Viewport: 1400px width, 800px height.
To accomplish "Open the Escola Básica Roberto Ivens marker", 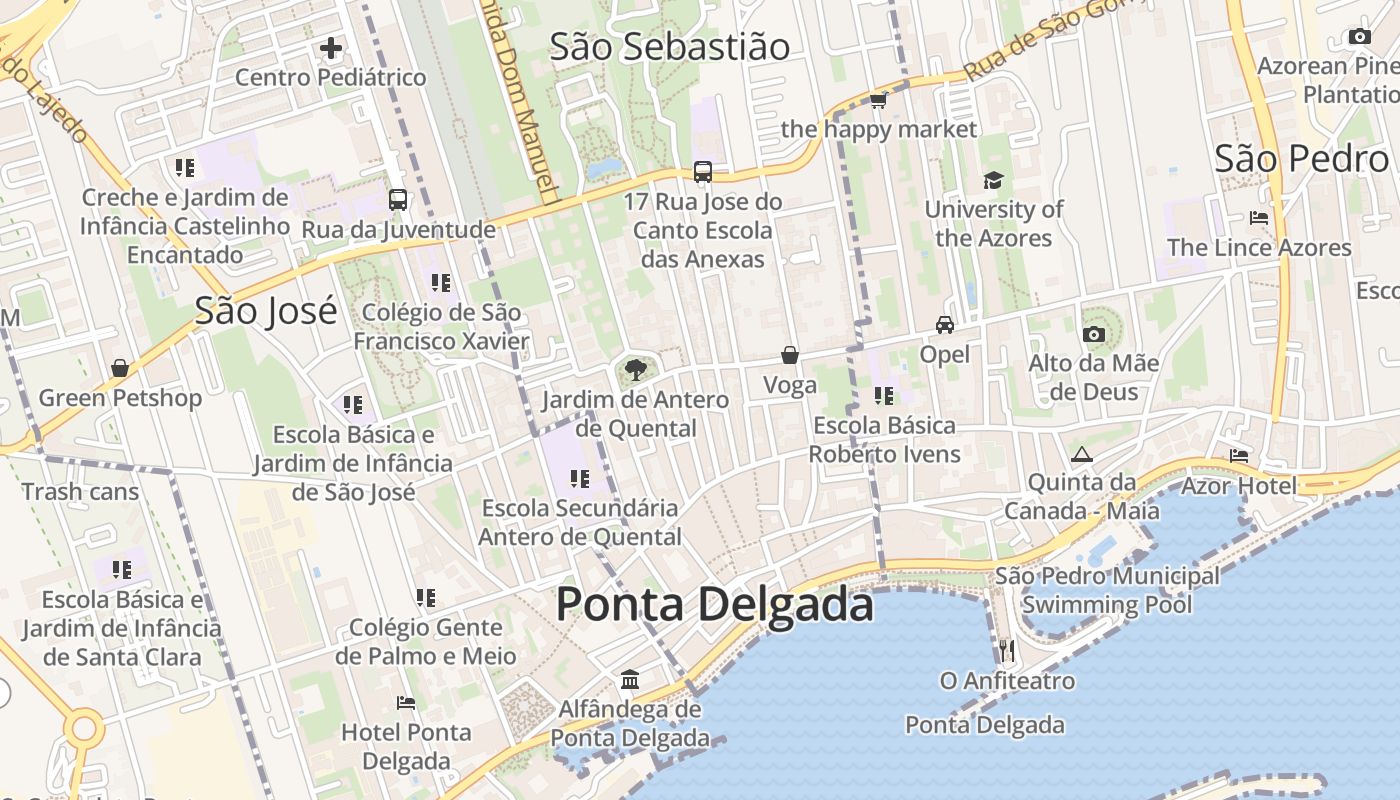I will [884, 396].
